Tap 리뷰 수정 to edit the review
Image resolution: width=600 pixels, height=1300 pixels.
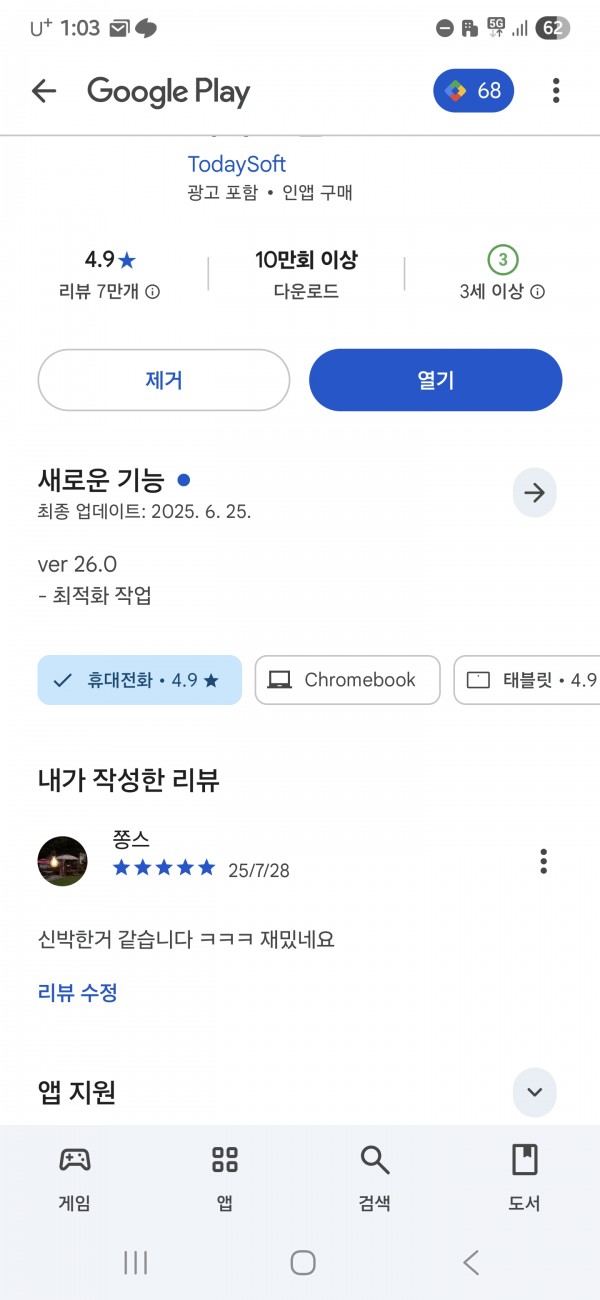click(78, 993)
